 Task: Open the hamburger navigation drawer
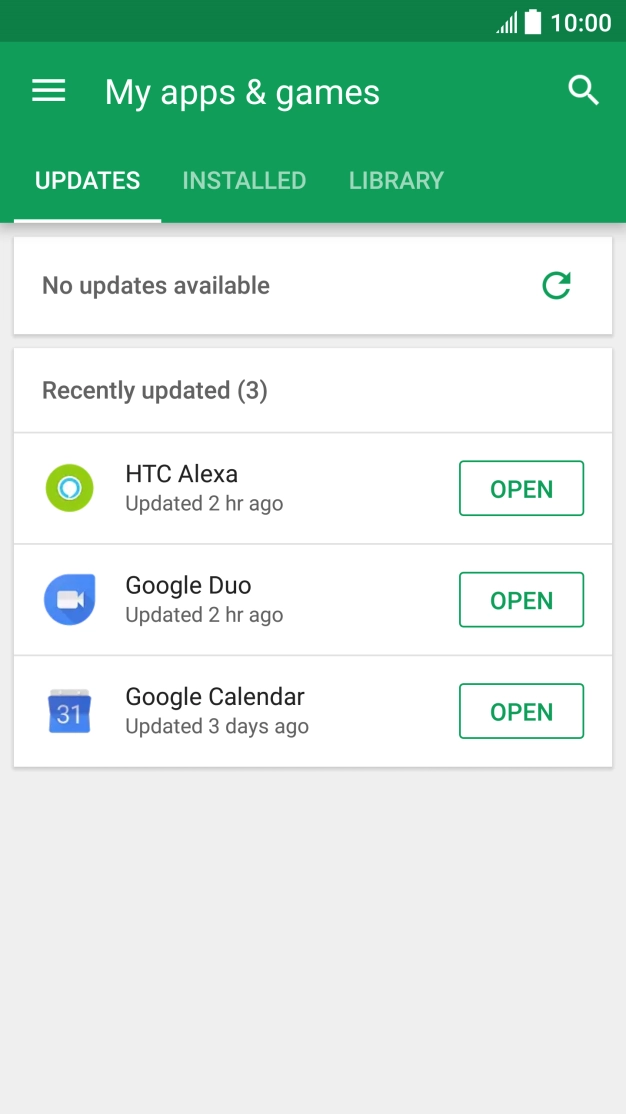tap(48, 92)
